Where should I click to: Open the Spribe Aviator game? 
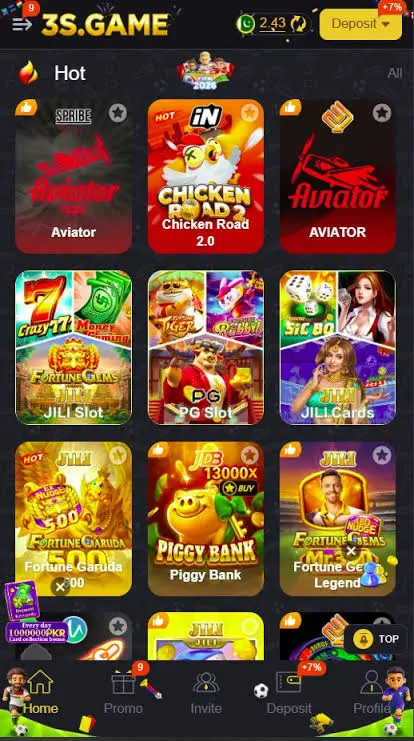pos(74,176)
